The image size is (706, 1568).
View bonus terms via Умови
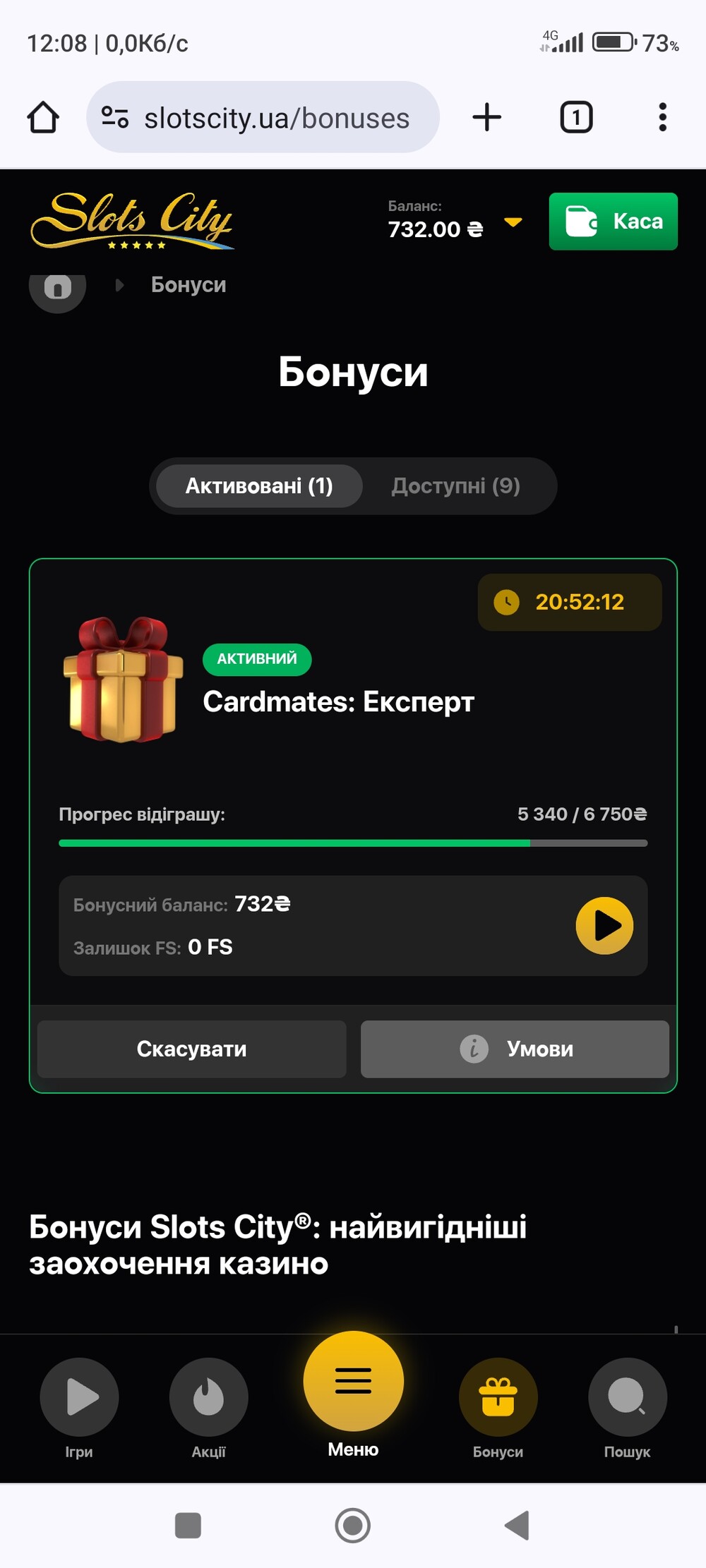tap(515, 1049)
